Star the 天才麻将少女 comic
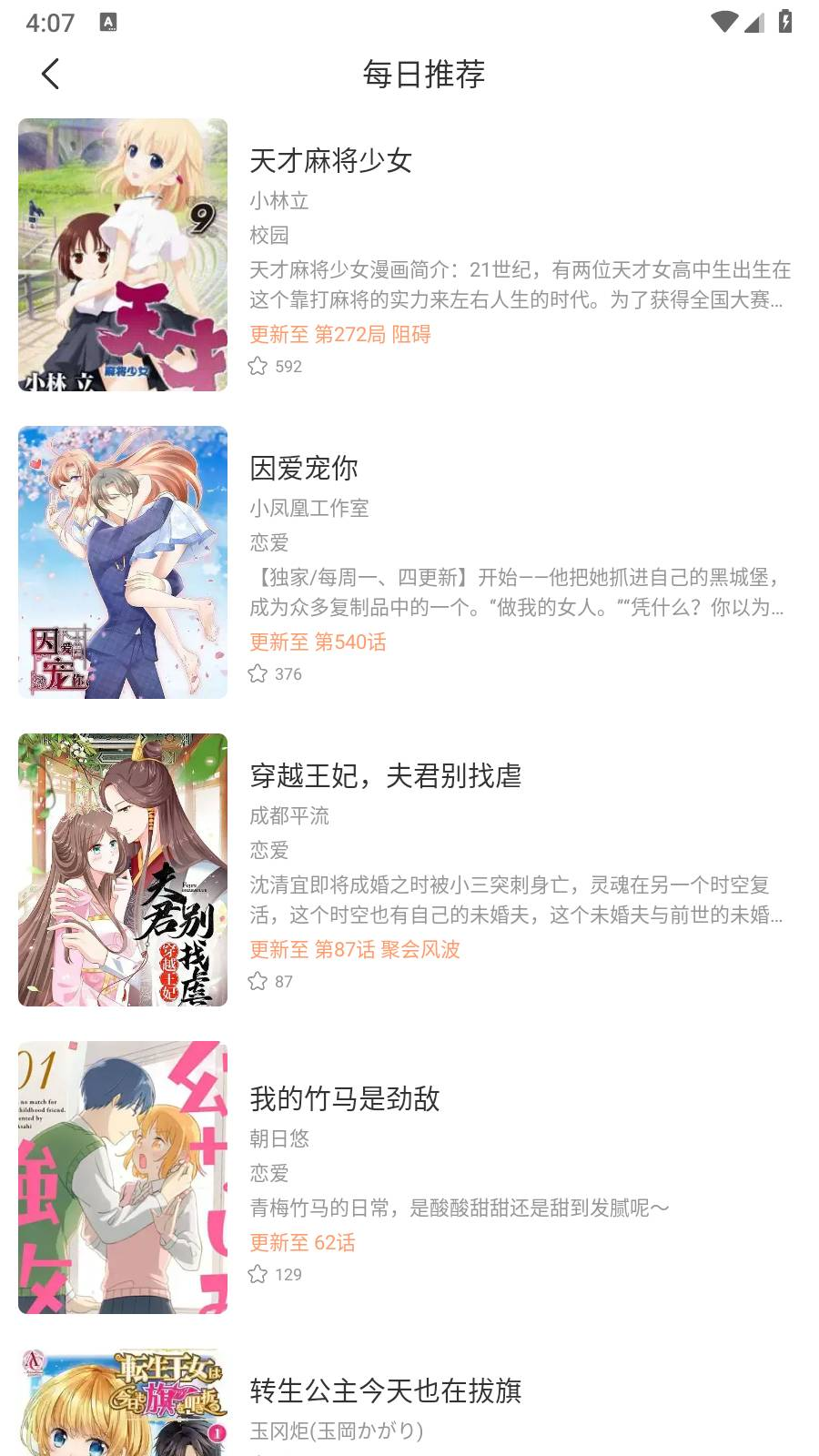The height and width of the screenshot is (1456, 819). [258, 367]
